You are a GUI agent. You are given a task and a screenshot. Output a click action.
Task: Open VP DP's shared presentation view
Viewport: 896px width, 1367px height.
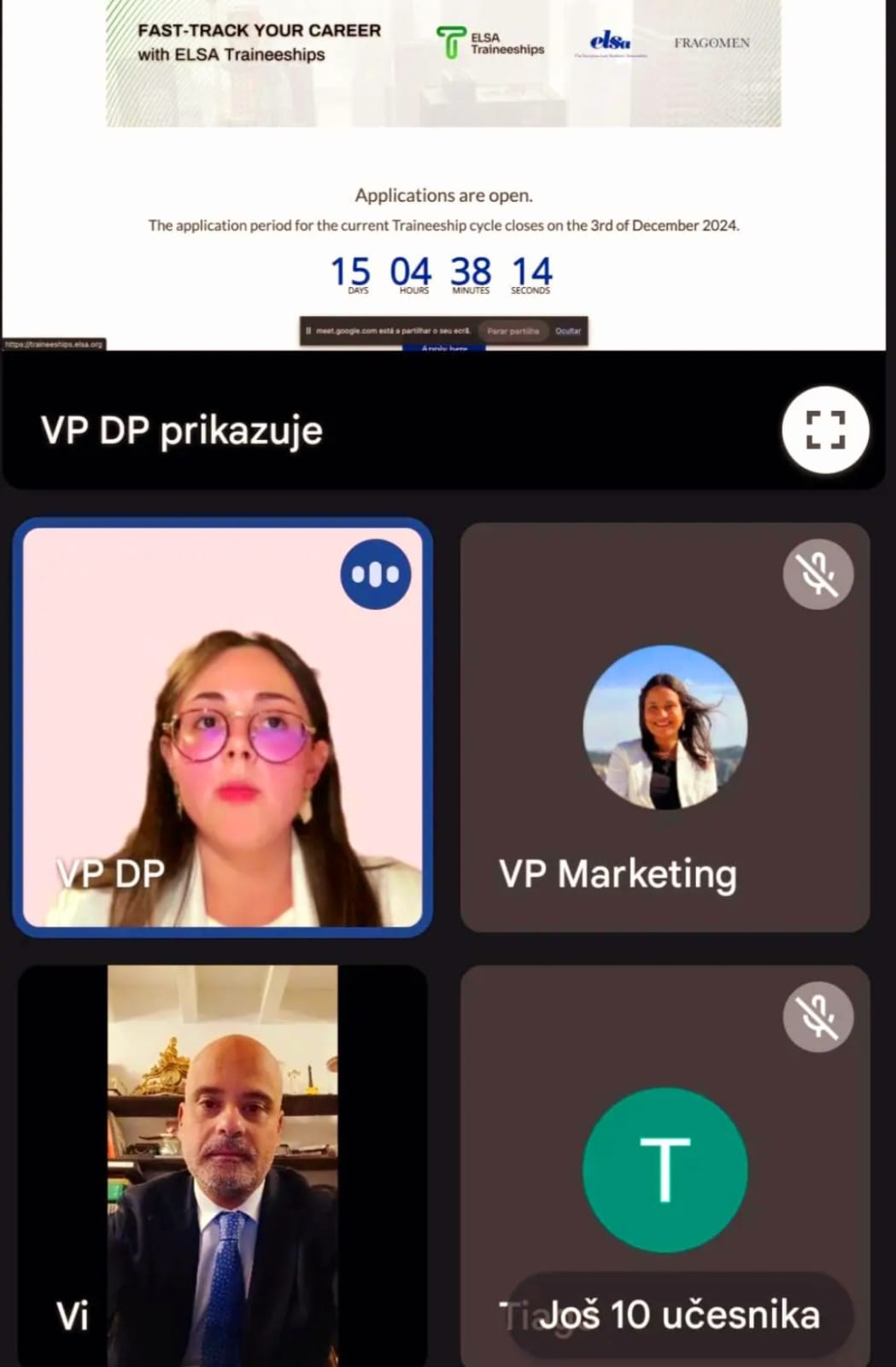[443, 175]
